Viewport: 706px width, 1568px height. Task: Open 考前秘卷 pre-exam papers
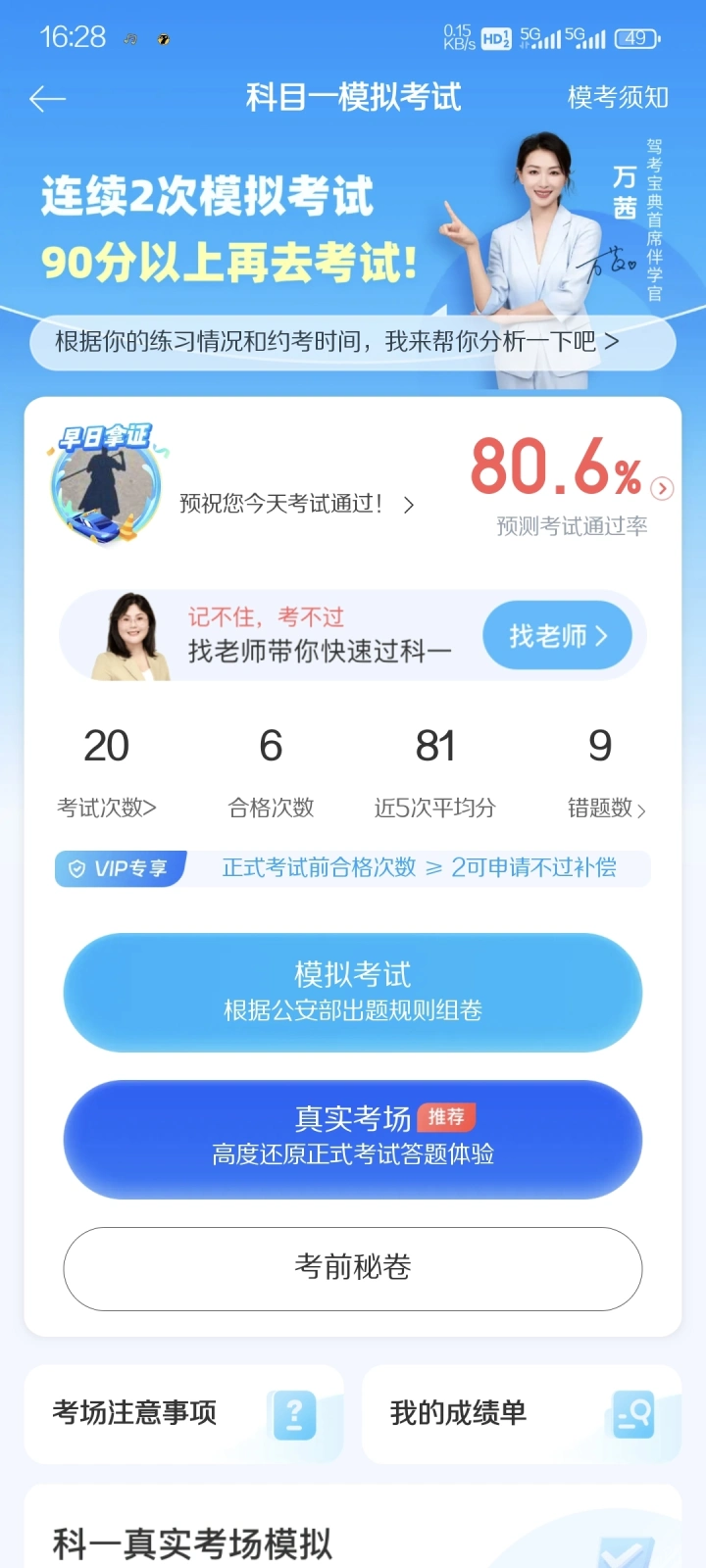tap(353, 1268)
